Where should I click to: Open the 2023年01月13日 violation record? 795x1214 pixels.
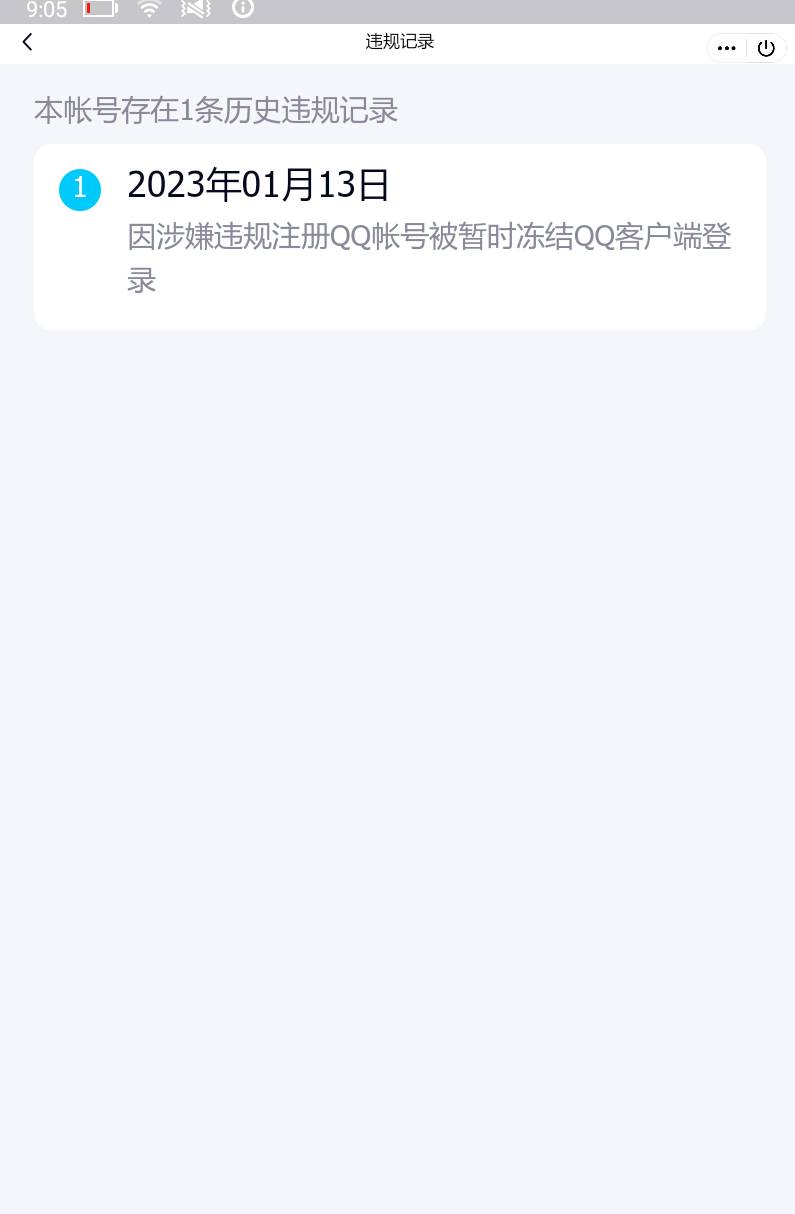[400, 236]
